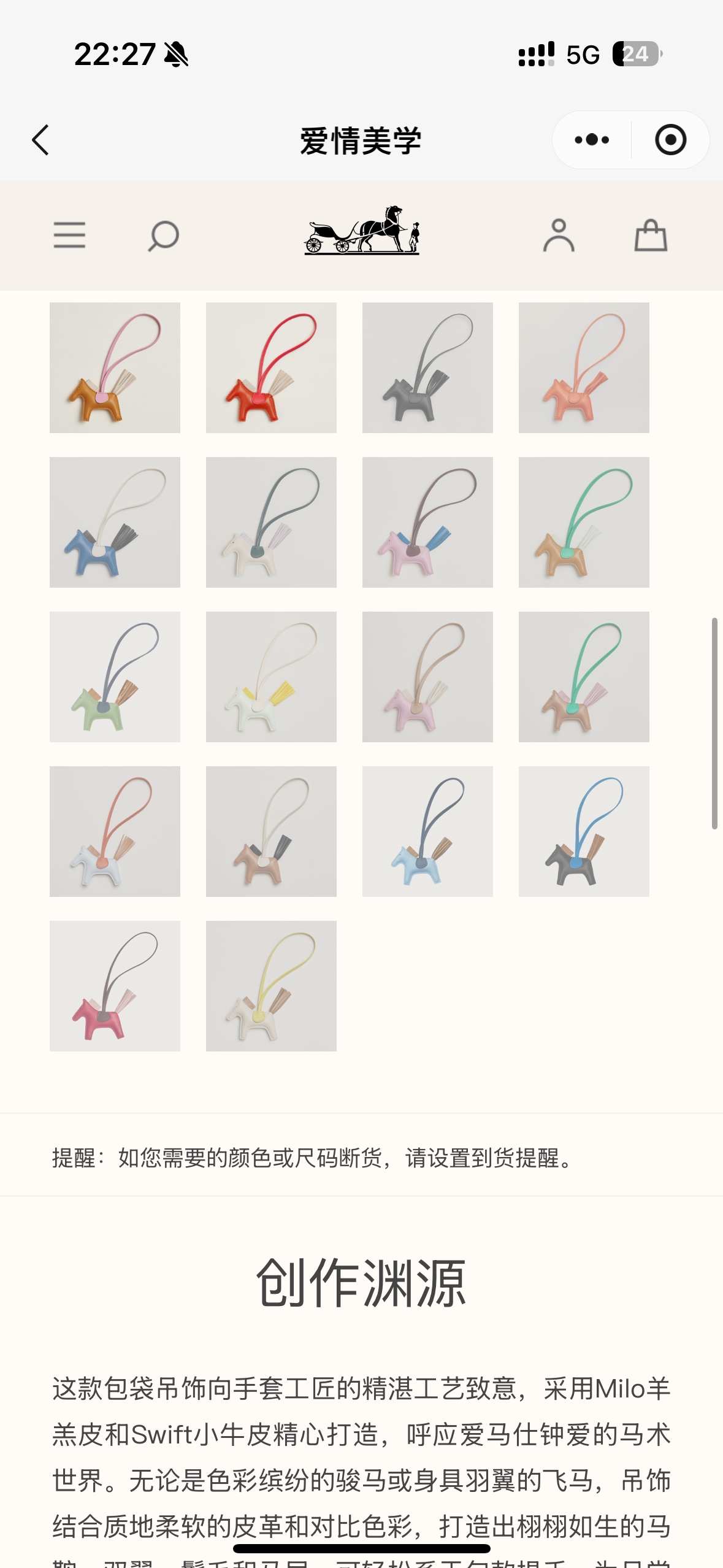Open the hamburger navigation menu
This screenshot has height=1568, width=723.
(69, 236)
